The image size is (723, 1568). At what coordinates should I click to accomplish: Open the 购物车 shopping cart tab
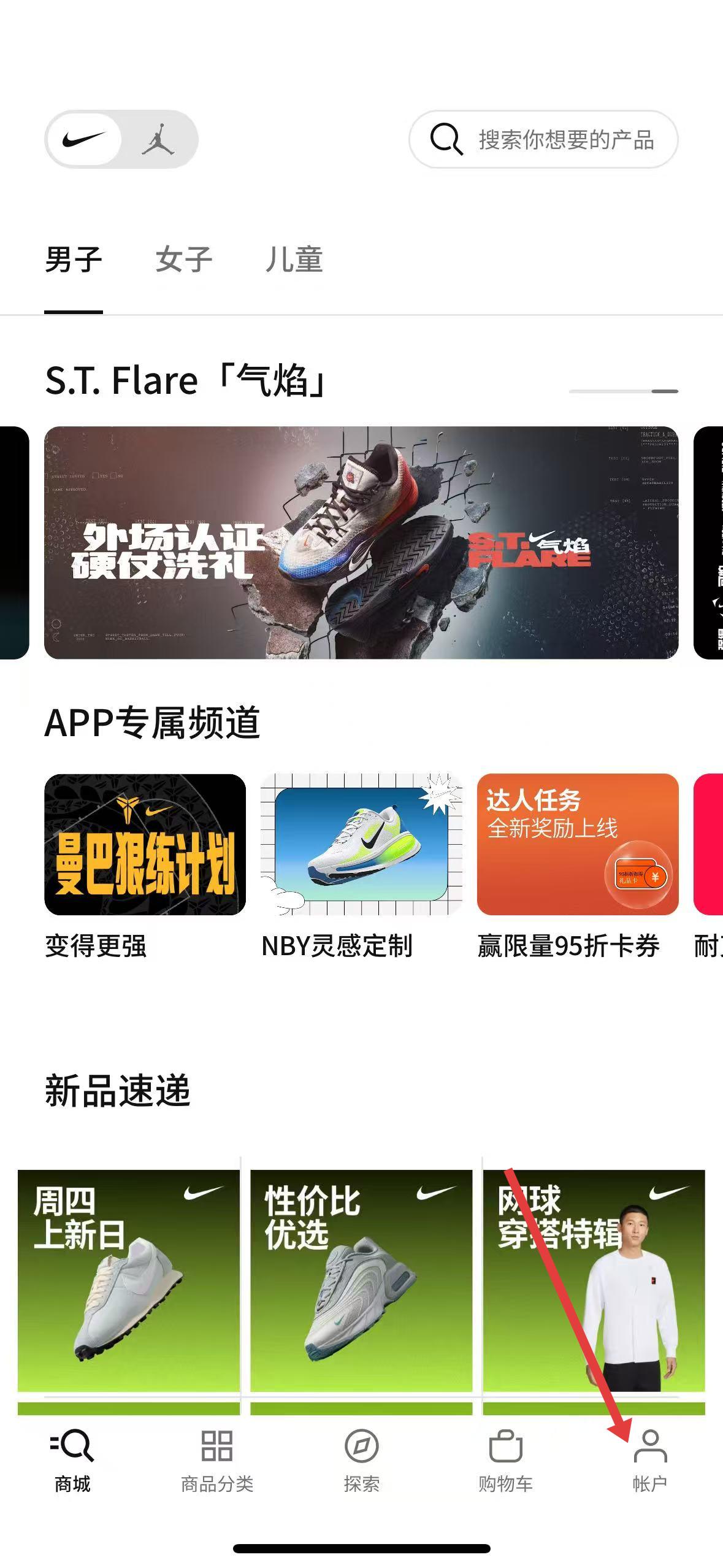(506, 1462)
